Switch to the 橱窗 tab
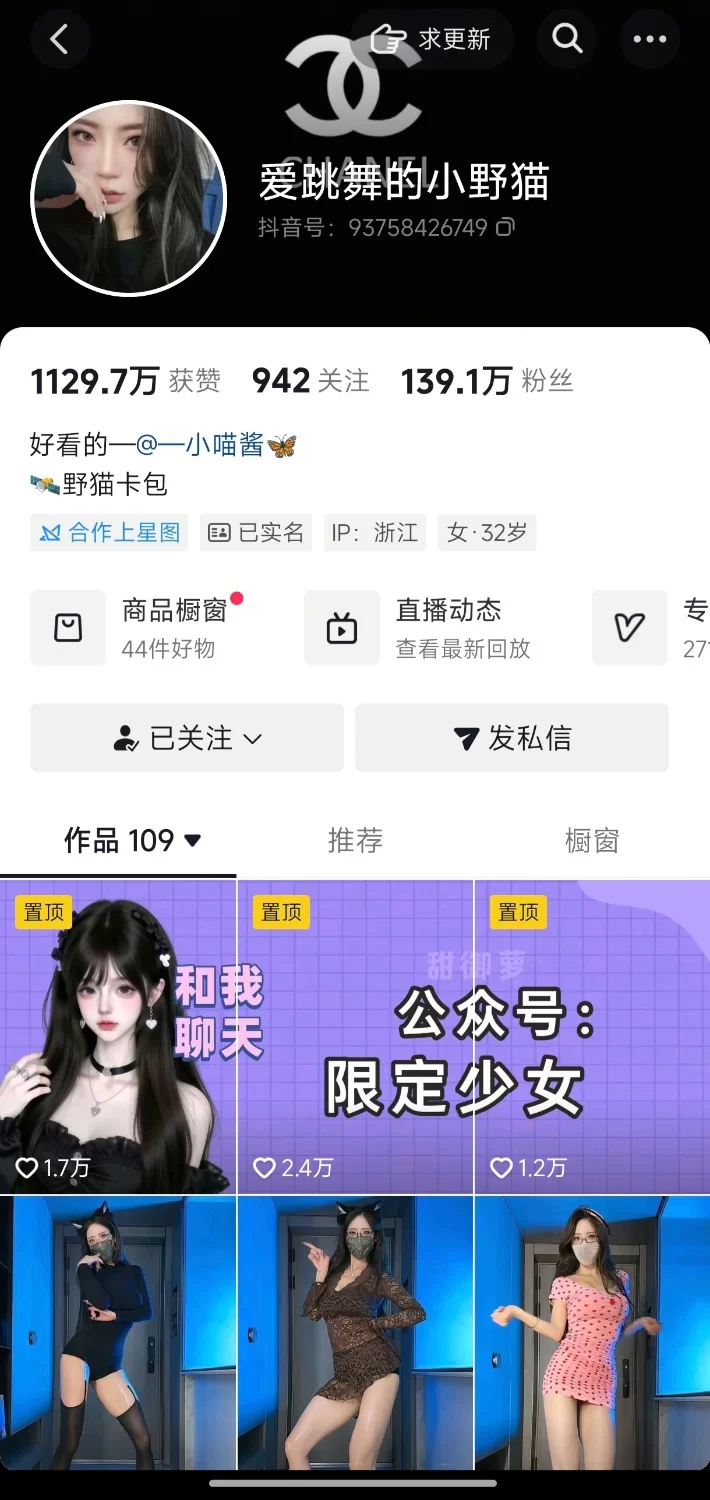This screenshot has width=710, height=1500. [591, 840]
